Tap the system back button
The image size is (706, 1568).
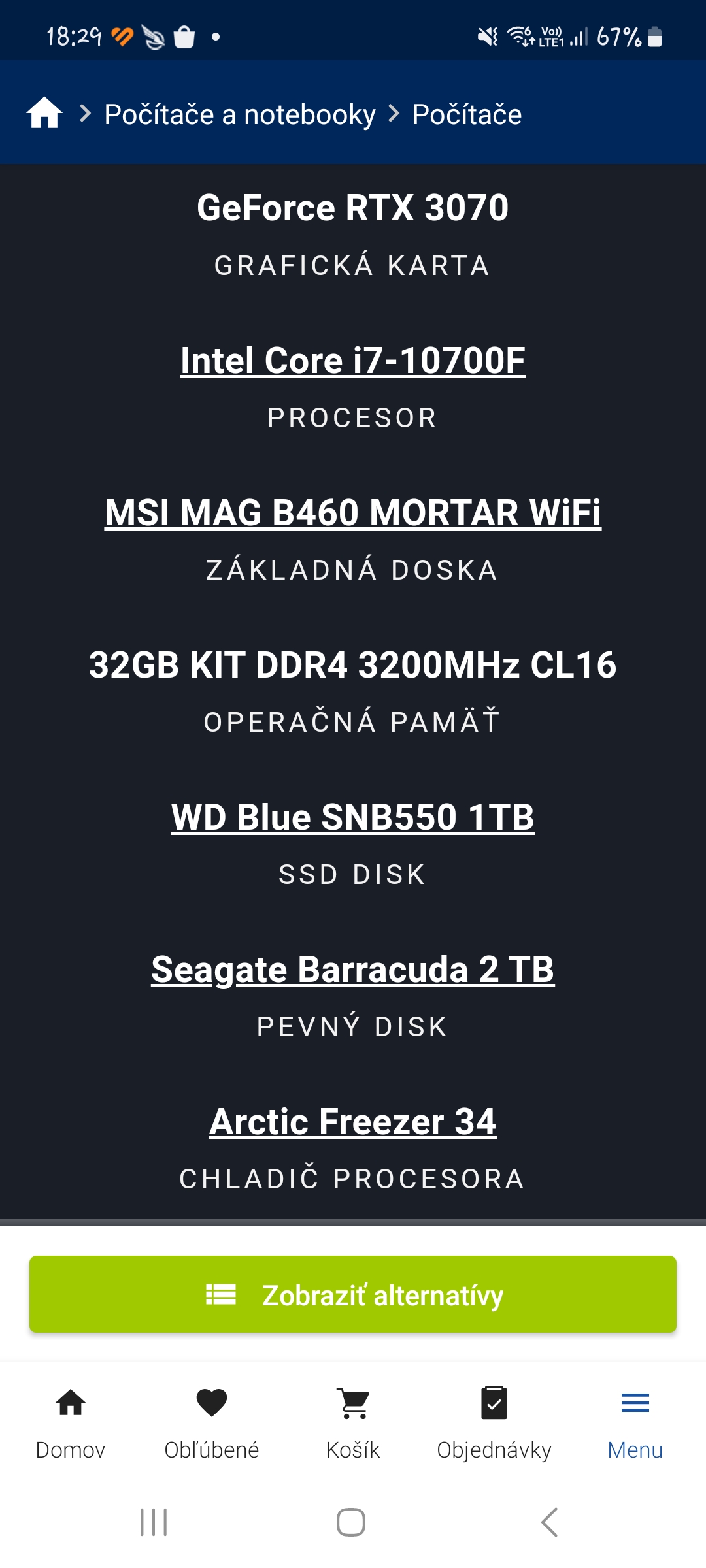tap(550, 1522)
